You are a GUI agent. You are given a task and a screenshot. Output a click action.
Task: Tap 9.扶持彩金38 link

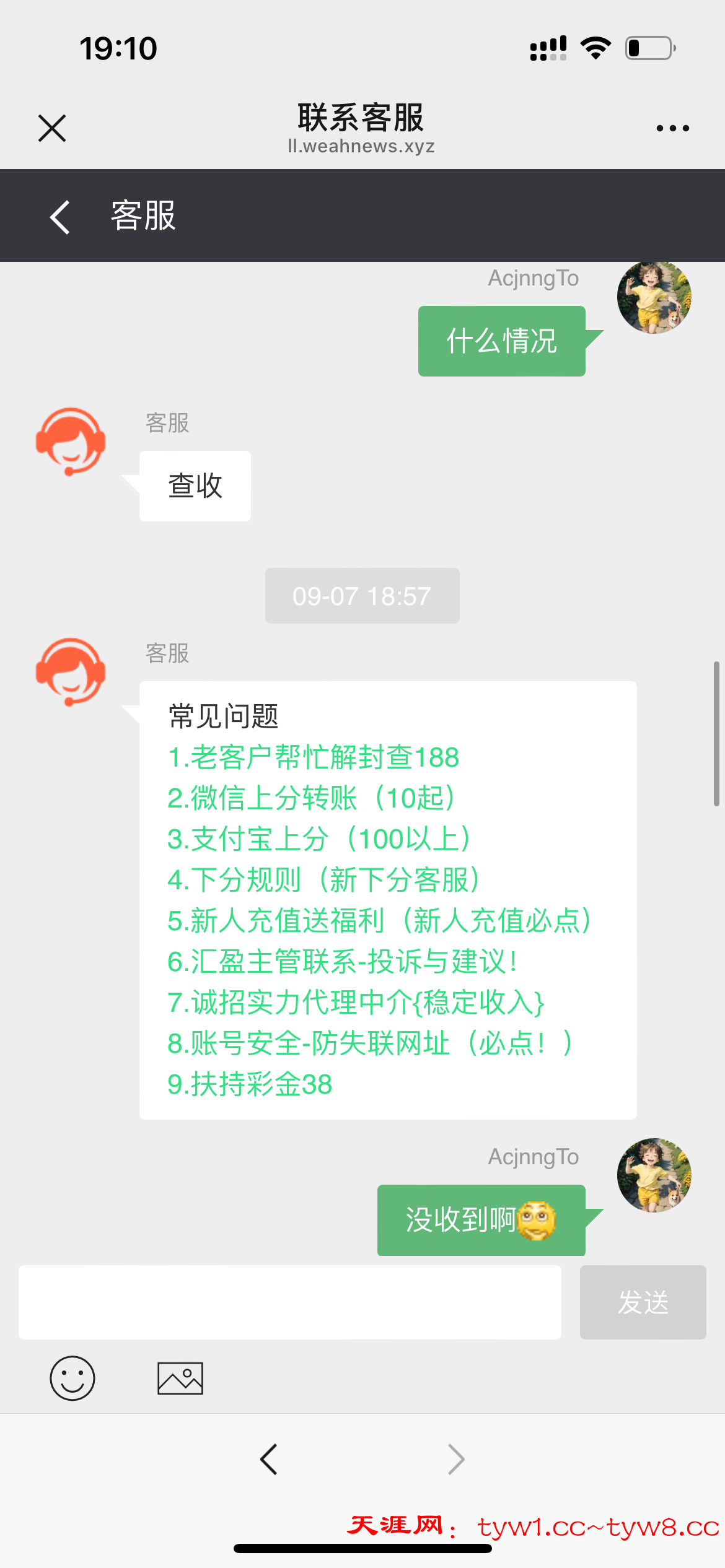250,1084
